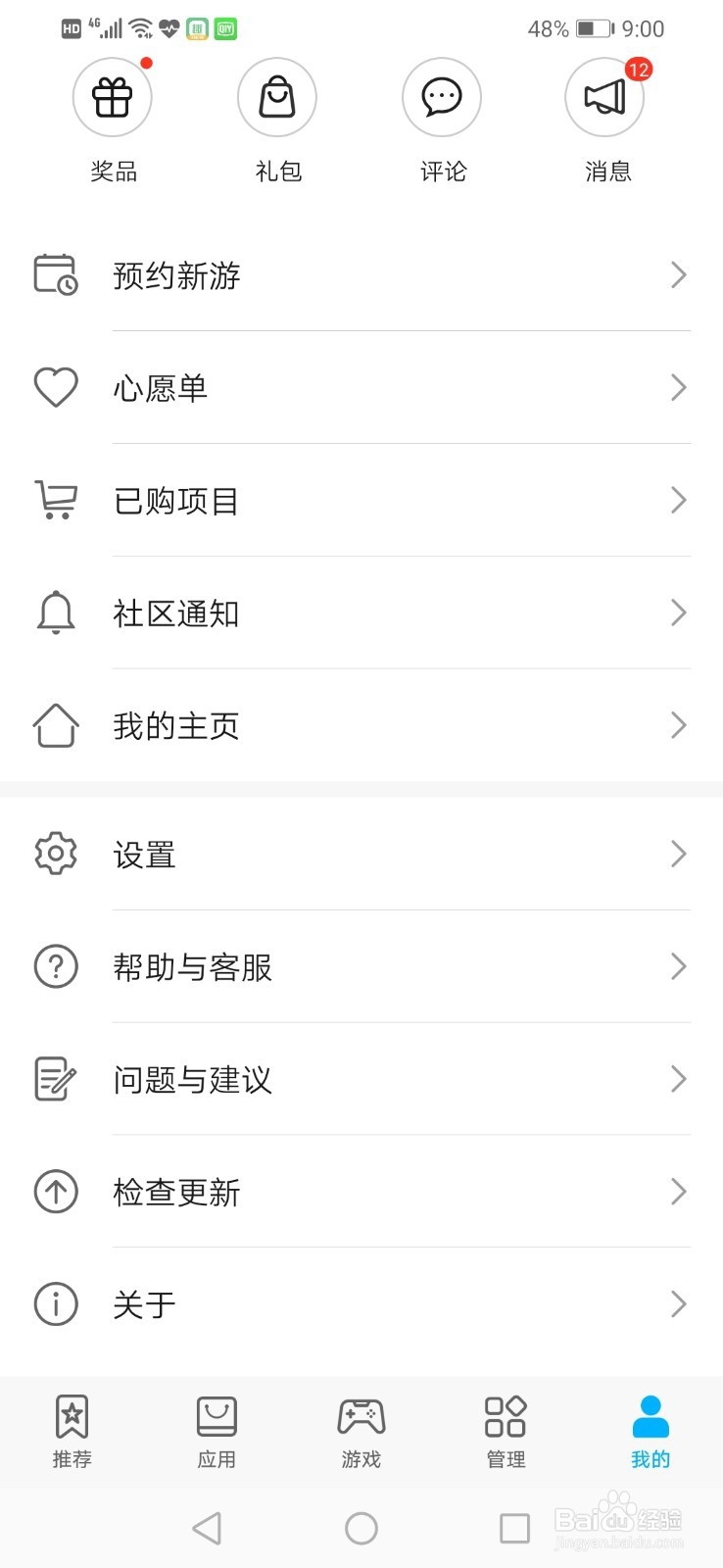
Task: Tap the home icon beside 我的主页
Action: pos(56,725)
